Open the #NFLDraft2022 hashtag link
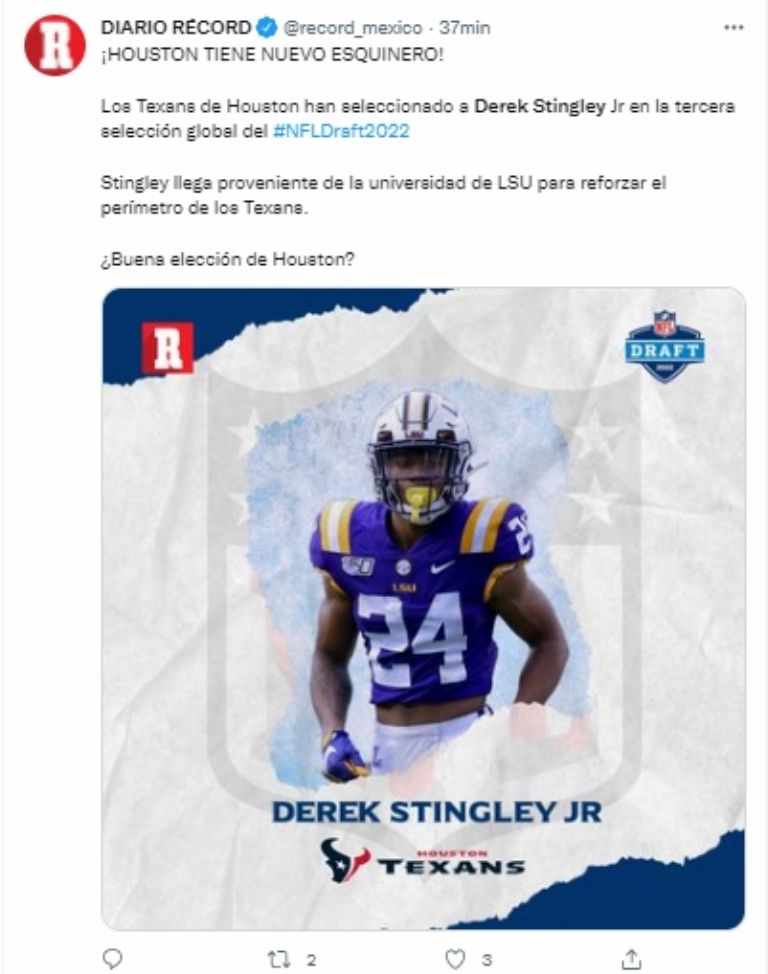Image resolution: width=768 pixels, height=974 pixels. pyautogui.click(x=340, y=131)
